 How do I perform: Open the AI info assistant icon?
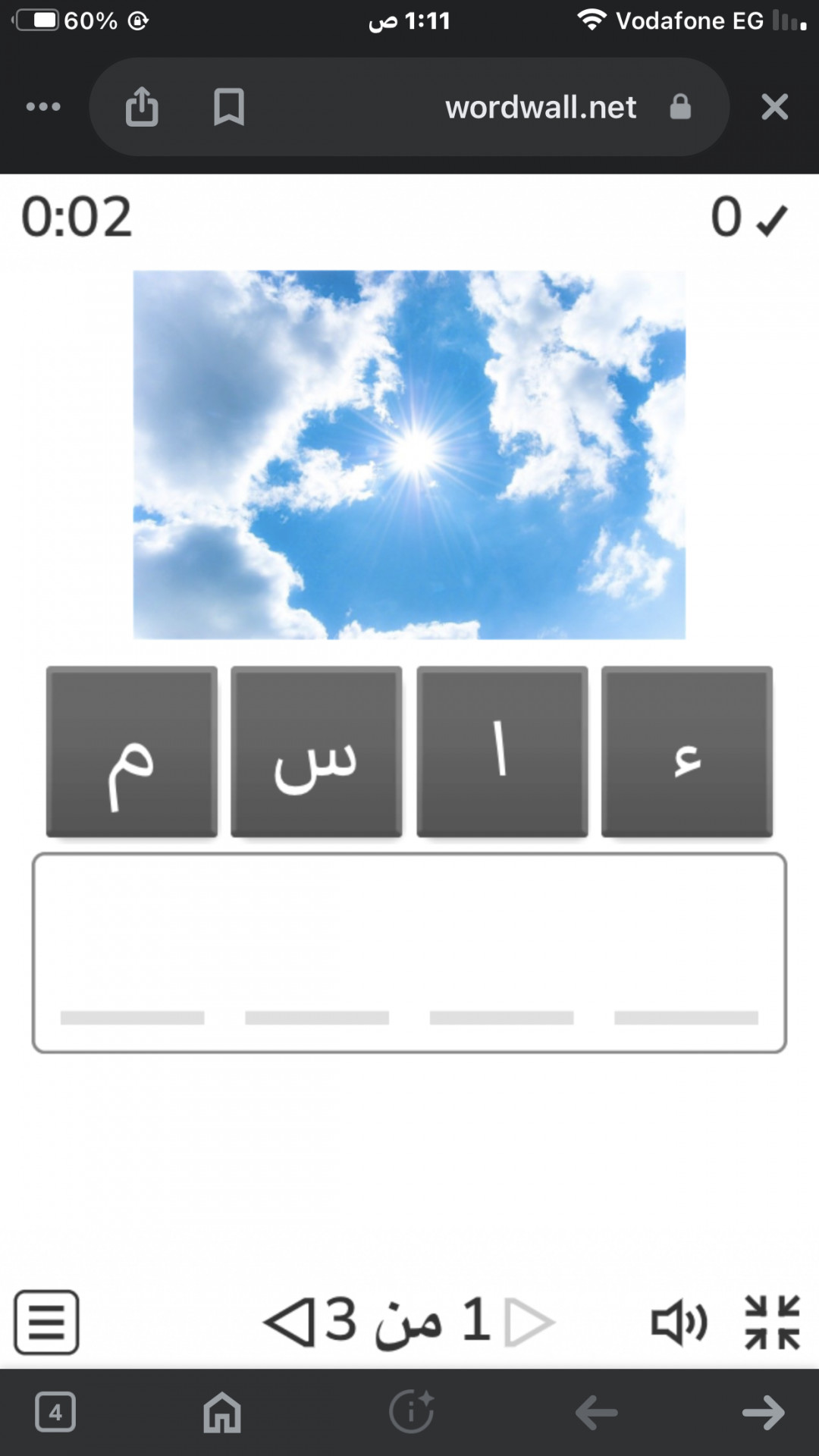411,1412
